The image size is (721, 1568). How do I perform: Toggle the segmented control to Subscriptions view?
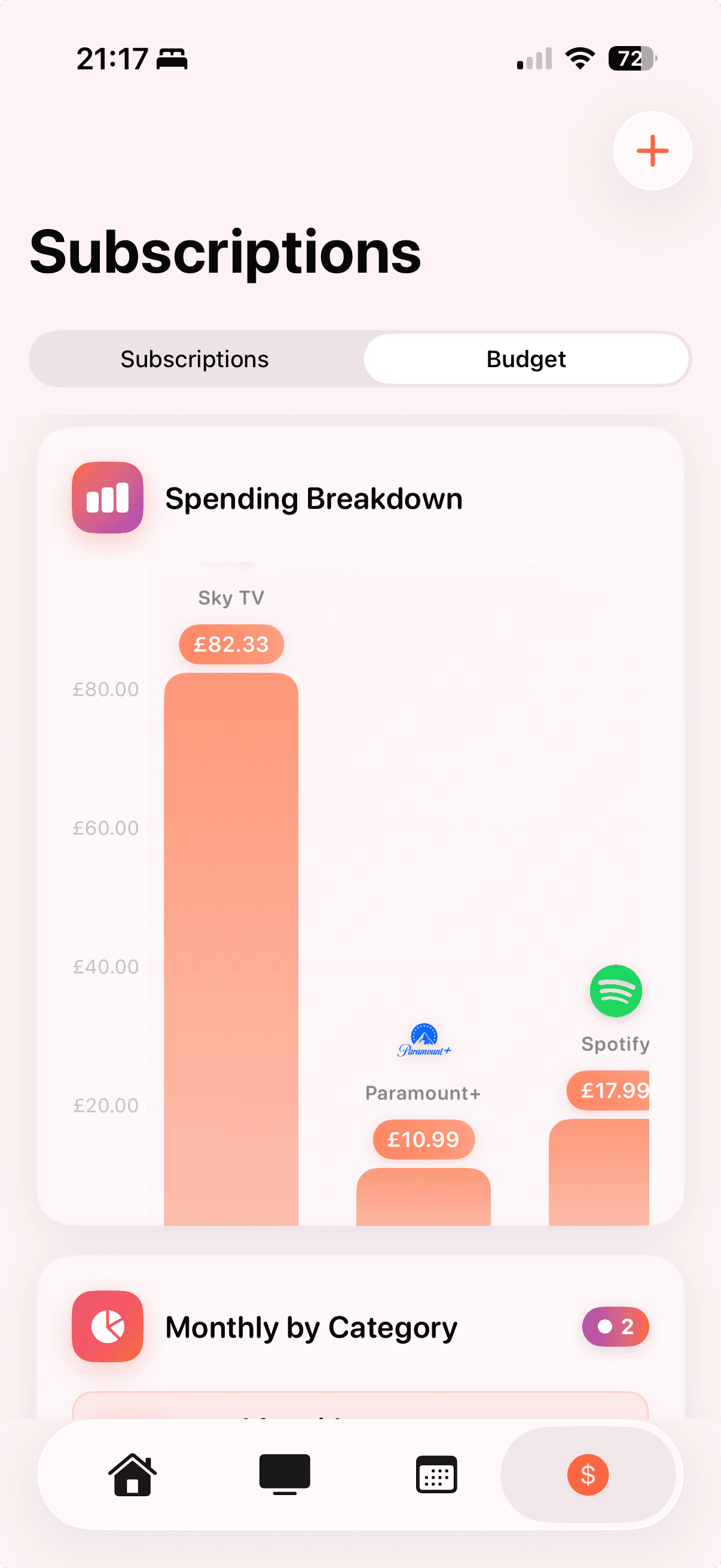(195, 359)
